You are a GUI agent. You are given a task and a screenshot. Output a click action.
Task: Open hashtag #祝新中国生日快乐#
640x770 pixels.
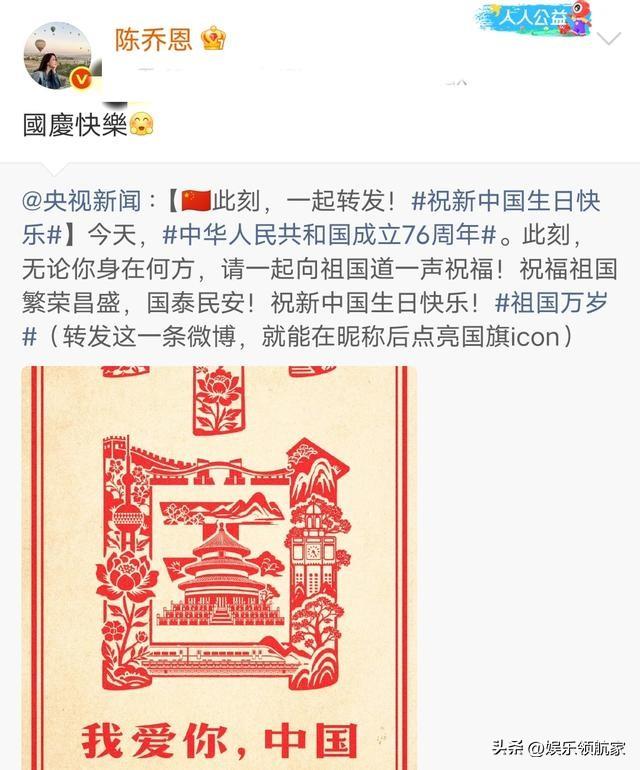(x=506, y=201)
